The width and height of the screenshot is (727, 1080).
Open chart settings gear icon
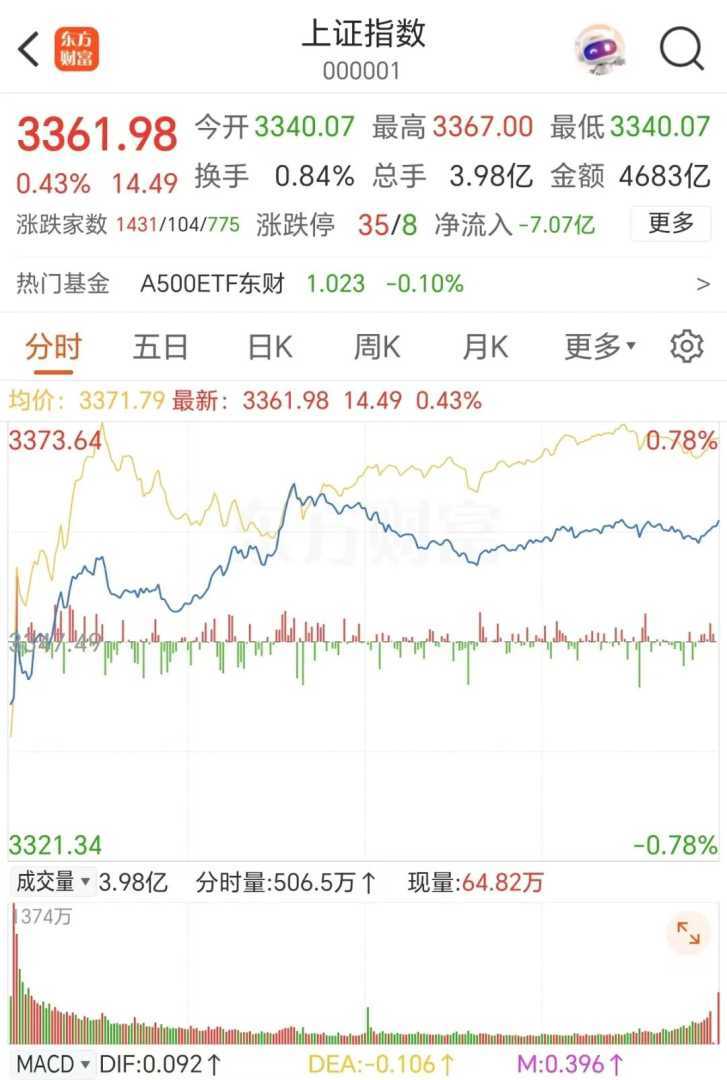[x=687, y=347]
